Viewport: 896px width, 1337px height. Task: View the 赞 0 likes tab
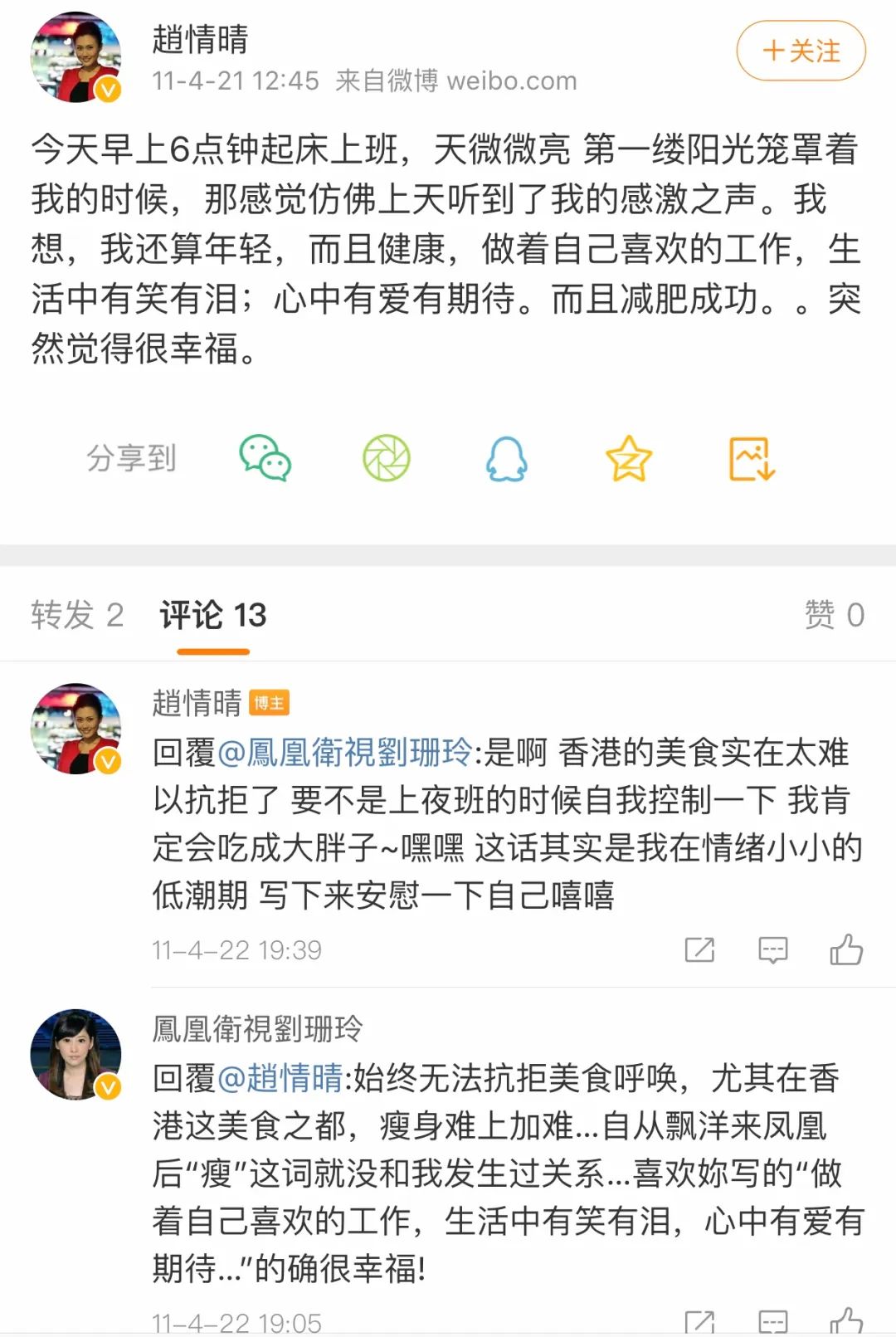tap(834, 615)
